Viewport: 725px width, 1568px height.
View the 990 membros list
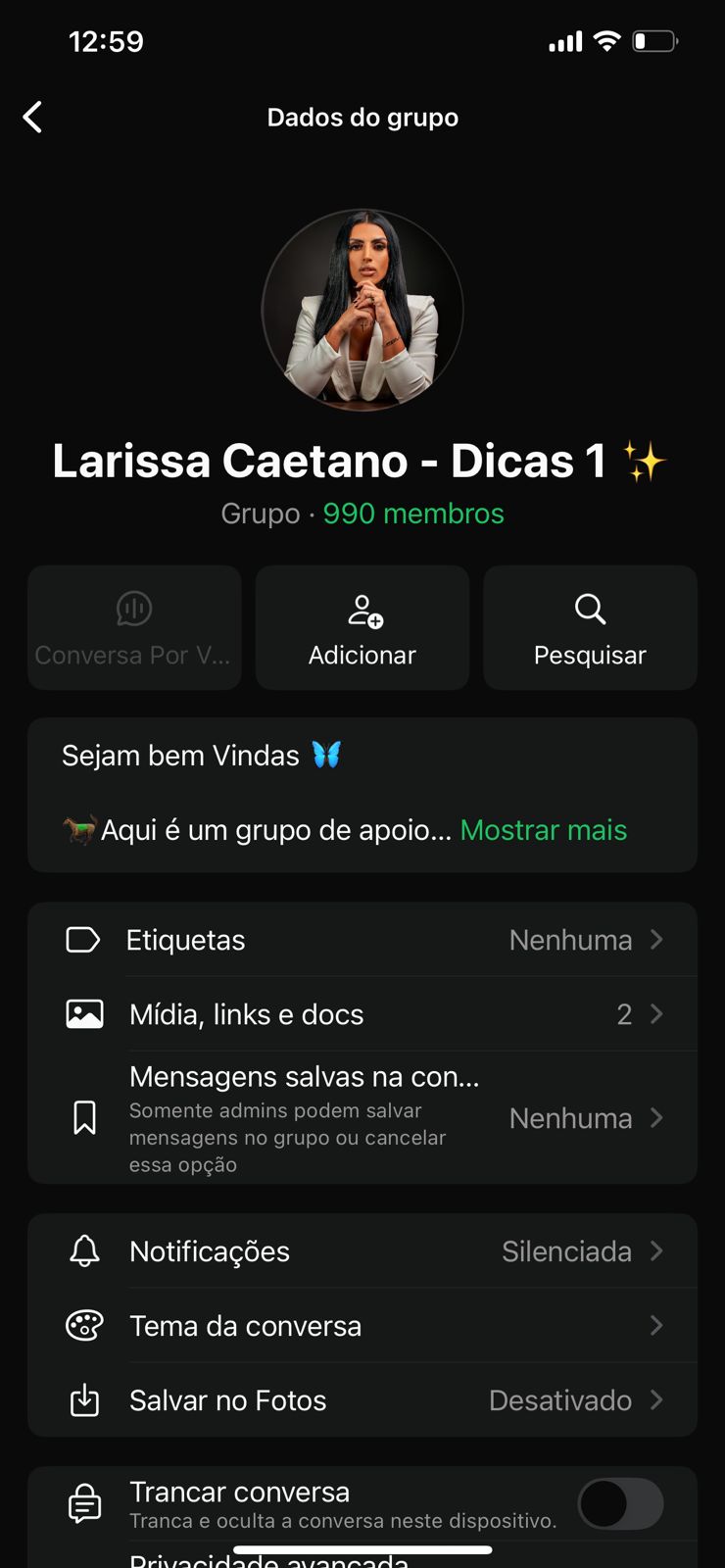(412, 514)
